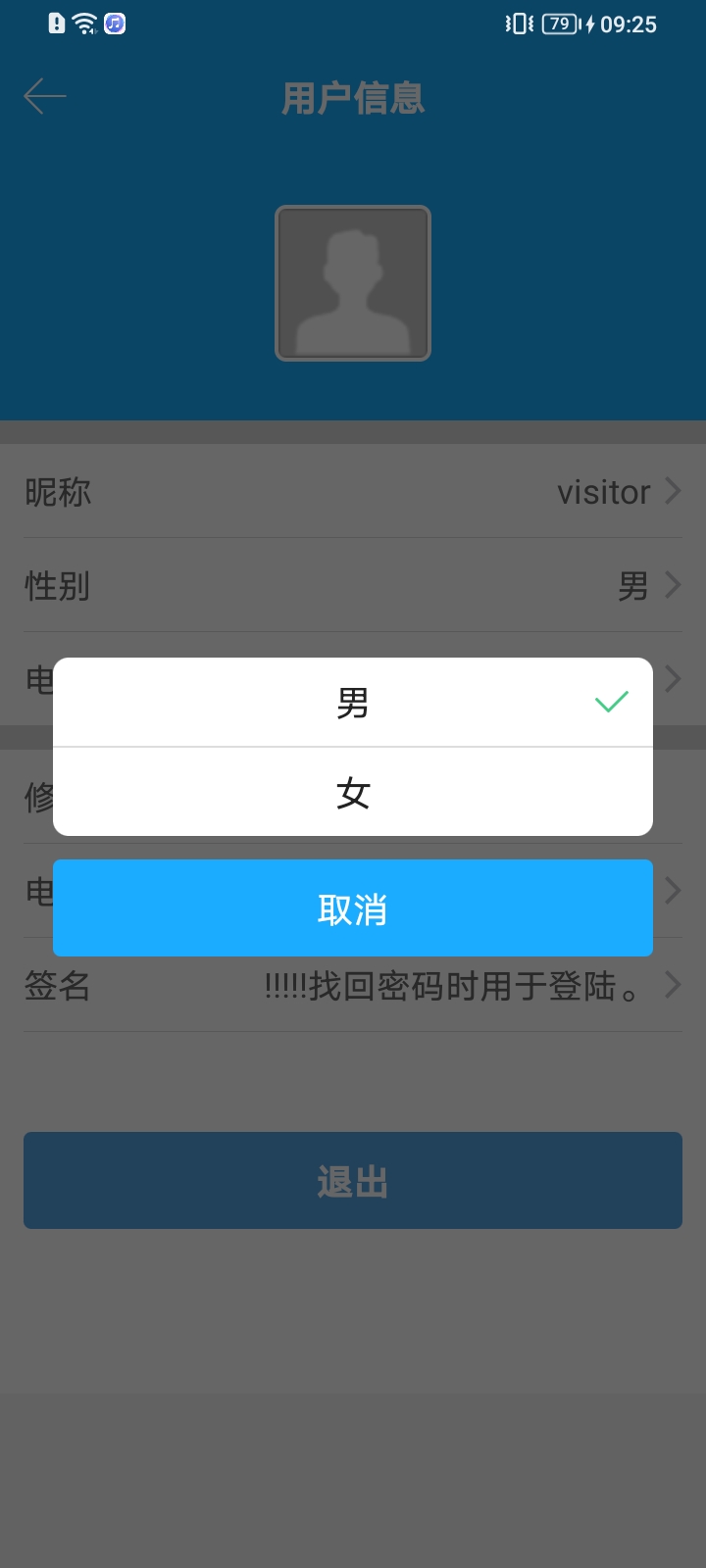706x1568 pixels.
Task: Expand the 性别 row chevron
Action: pyautogui.click(x=673, y=585)
